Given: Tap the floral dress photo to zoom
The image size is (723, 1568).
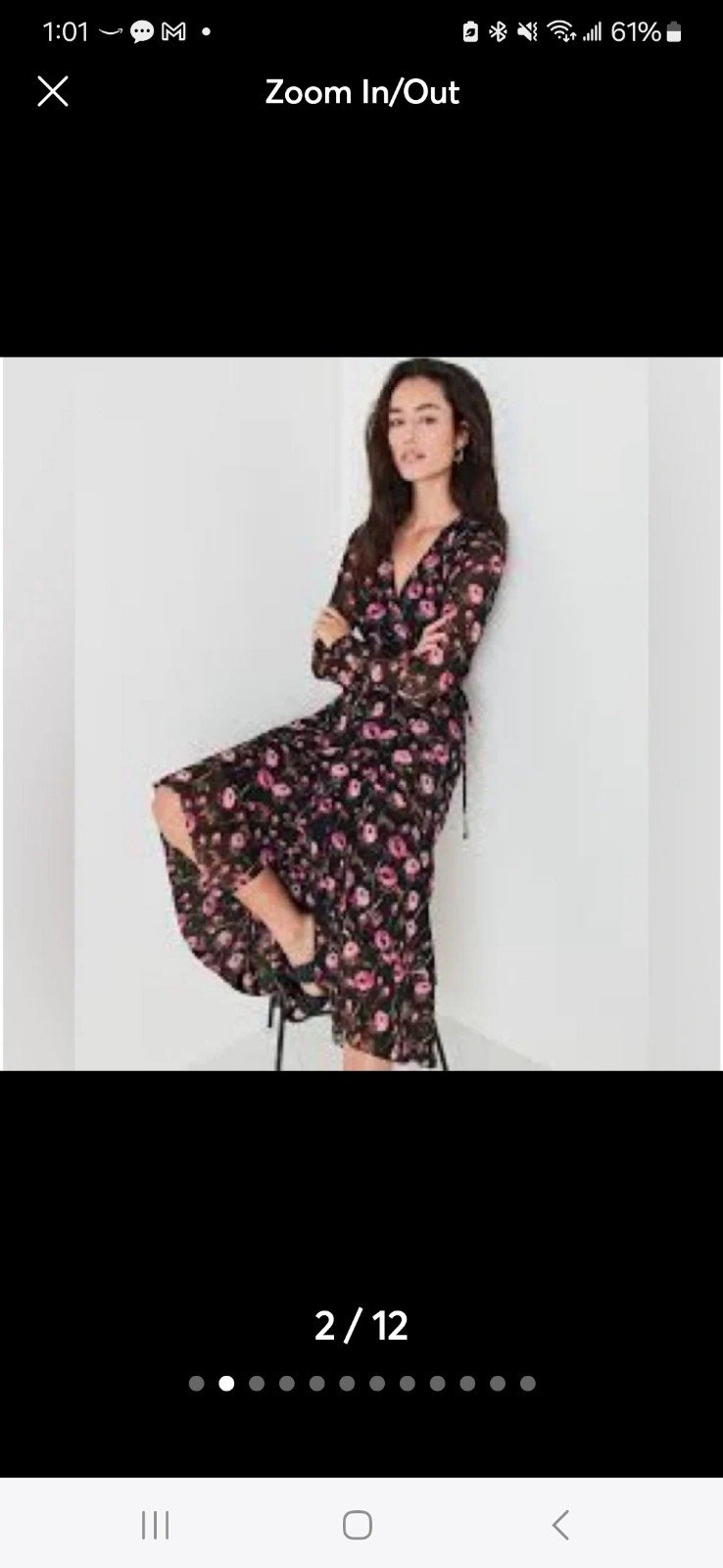Looking at the screenshot, I should 361,713.
